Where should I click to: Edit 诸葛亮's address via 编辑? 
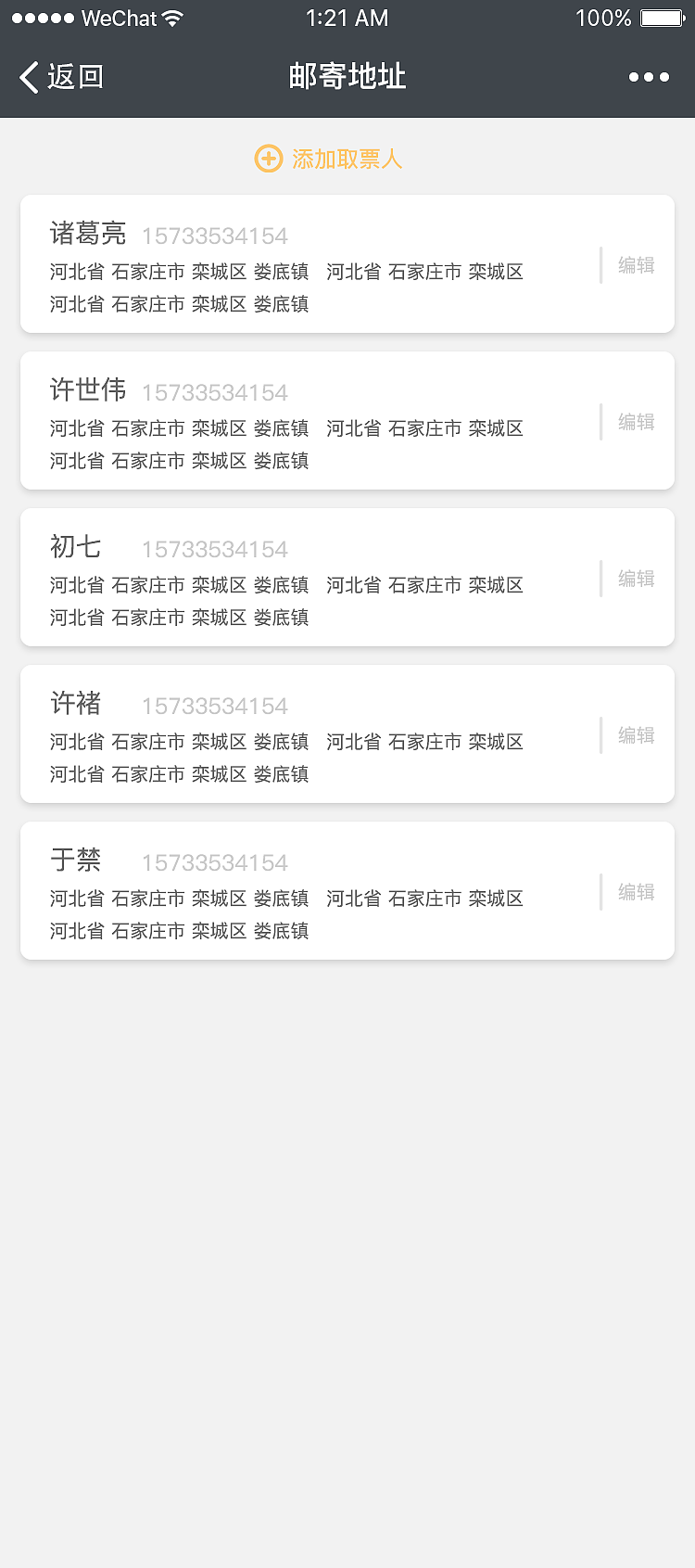tap(636, 265)
